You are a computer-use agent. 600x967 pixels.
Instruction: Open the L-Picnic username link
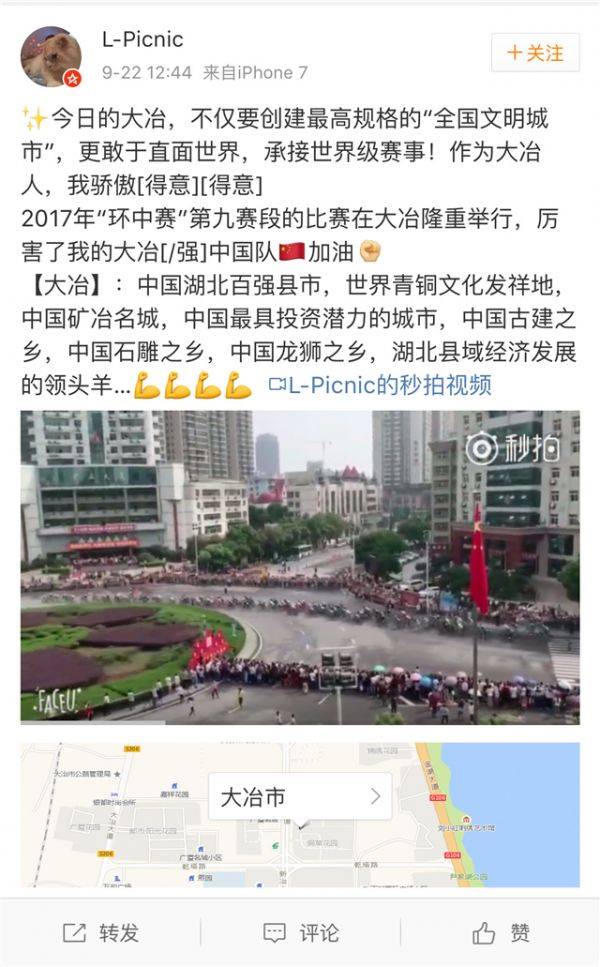click(x=142, y=40)
